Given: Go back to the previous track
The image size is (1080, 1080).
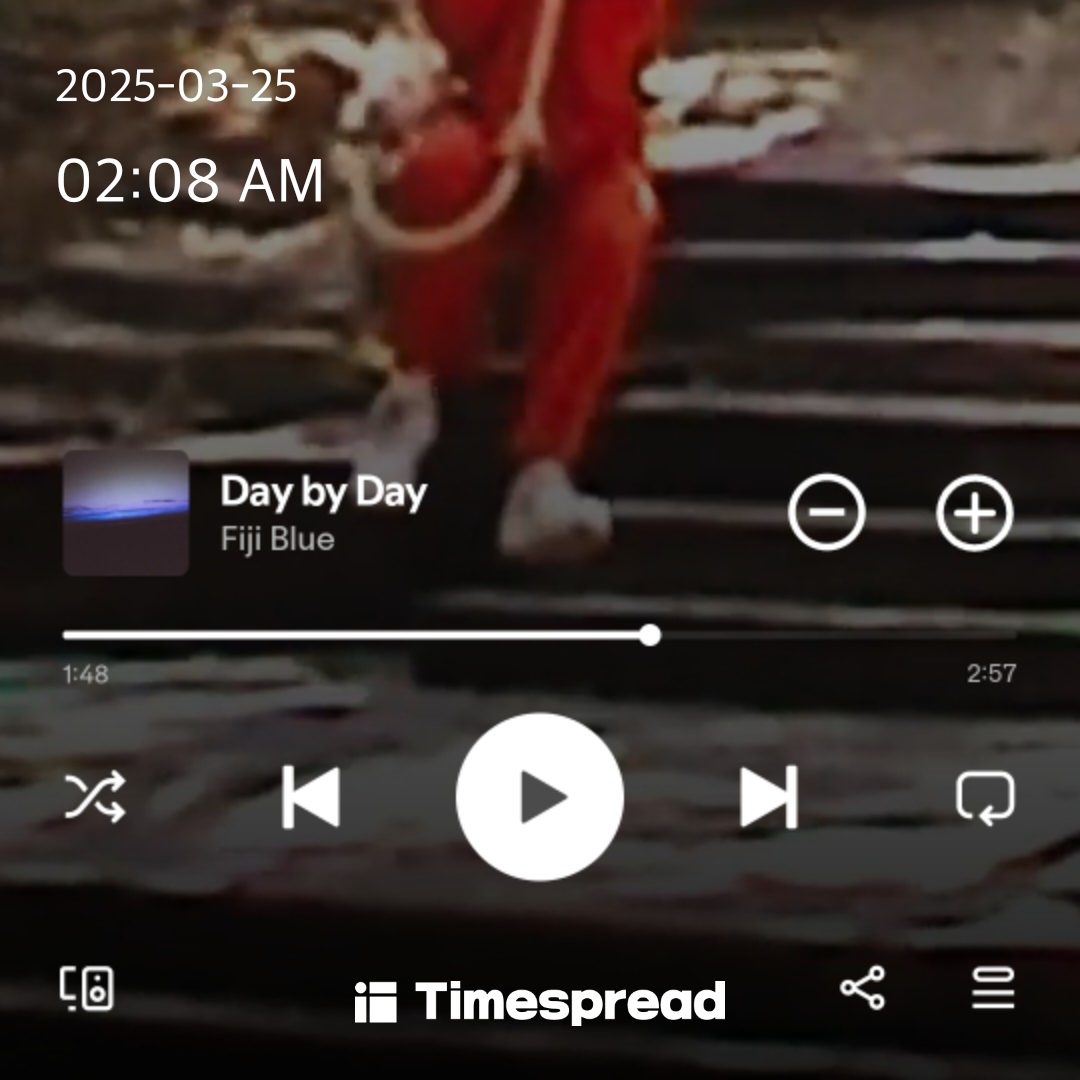Looking at the screenshot, I should click(310, 797).
